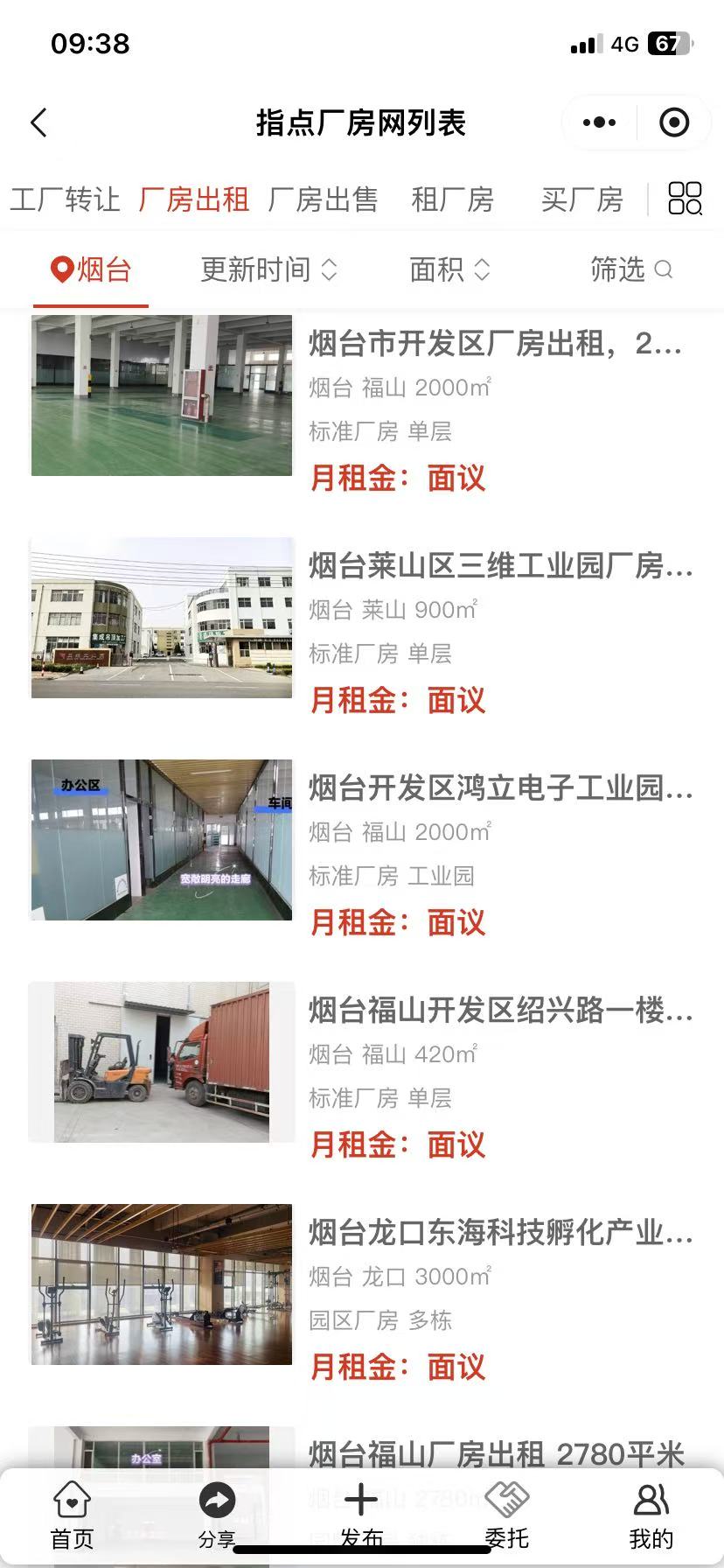The width and height of the screenshot is (724, 1568).
Task: Switch to 租厂房 category
Action: pos(452,199)
